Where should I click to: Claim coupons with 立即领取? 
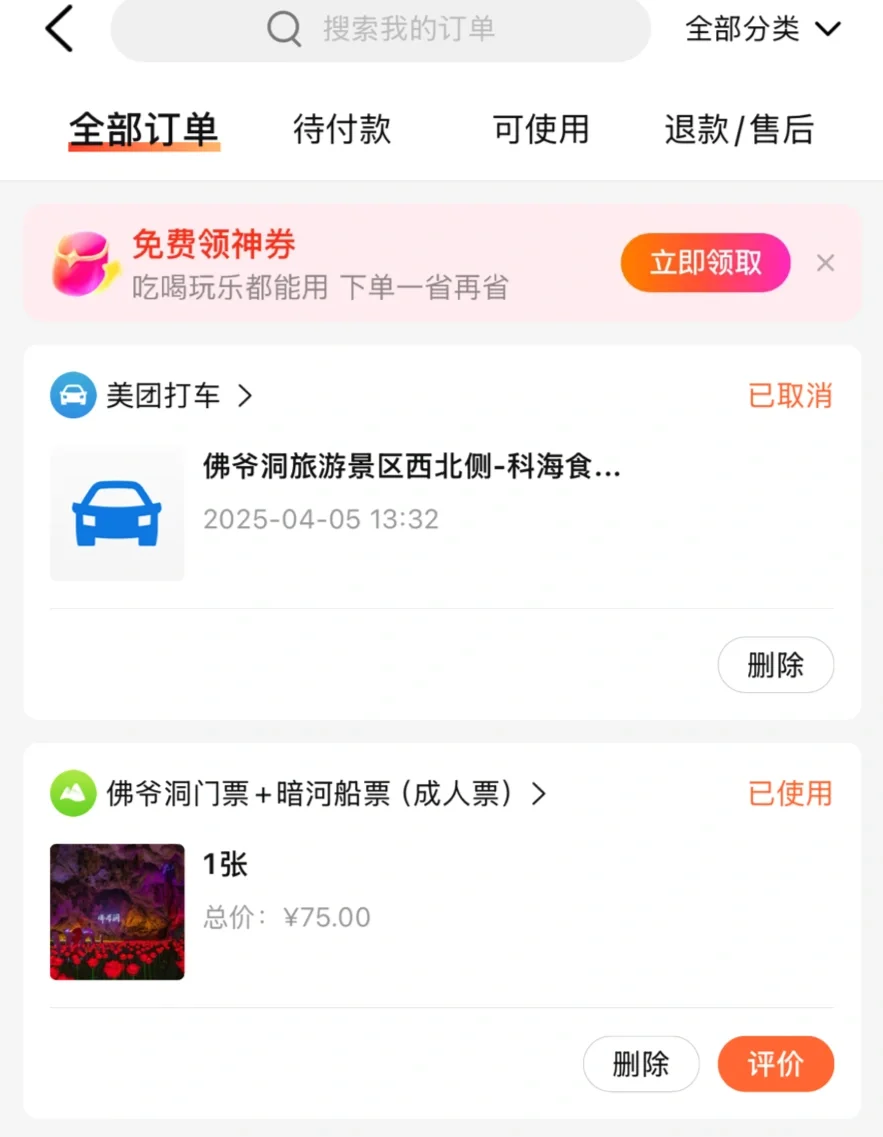click(705, 263)
